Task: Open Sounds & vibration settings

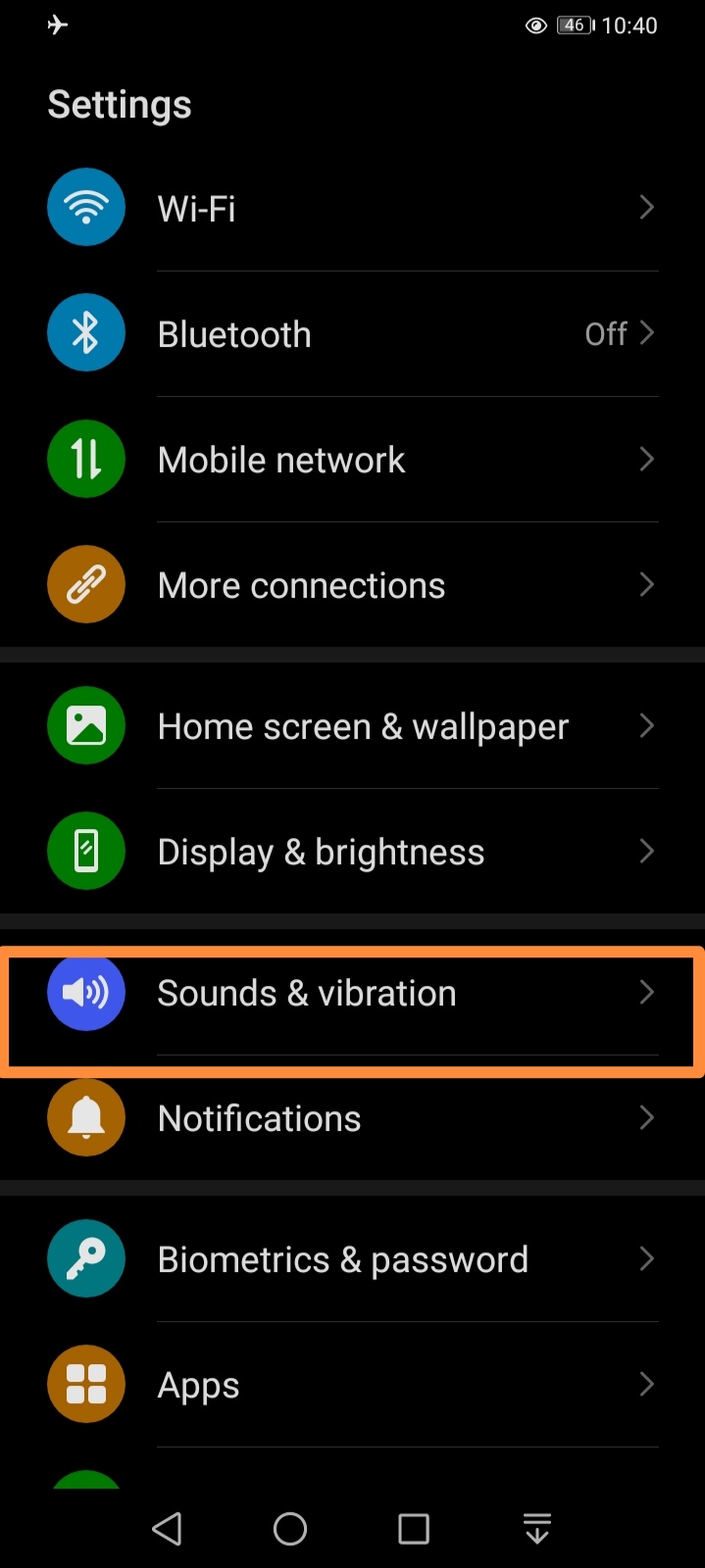Action: click(353, 994)
